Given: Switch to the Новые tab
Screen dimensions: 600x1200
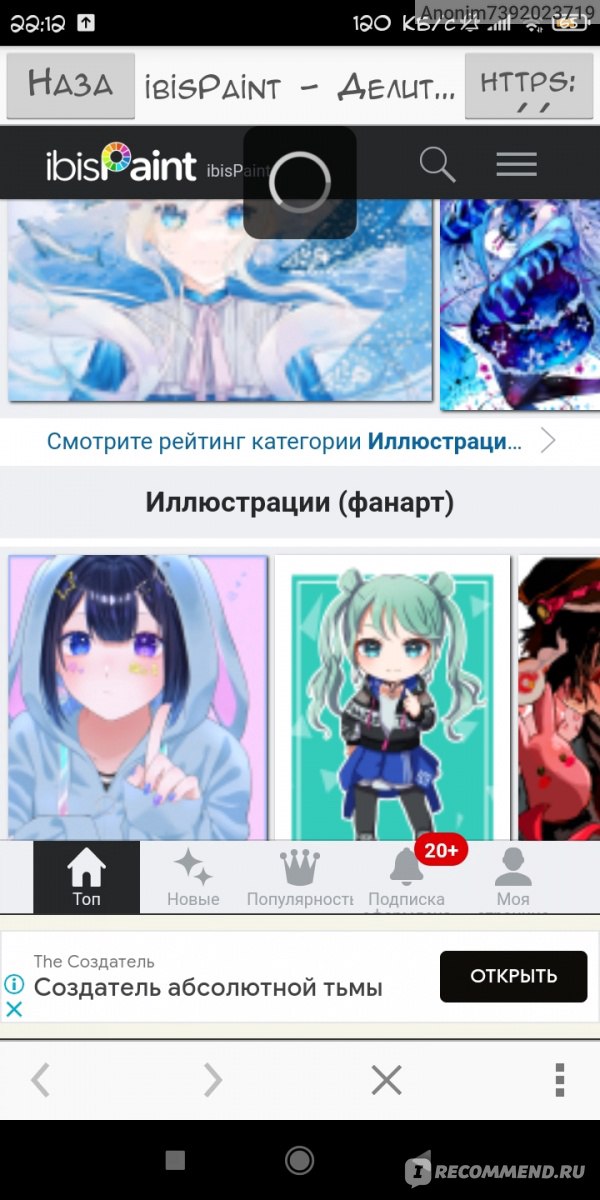Looking at the screenshot, I should pos(193,877).
